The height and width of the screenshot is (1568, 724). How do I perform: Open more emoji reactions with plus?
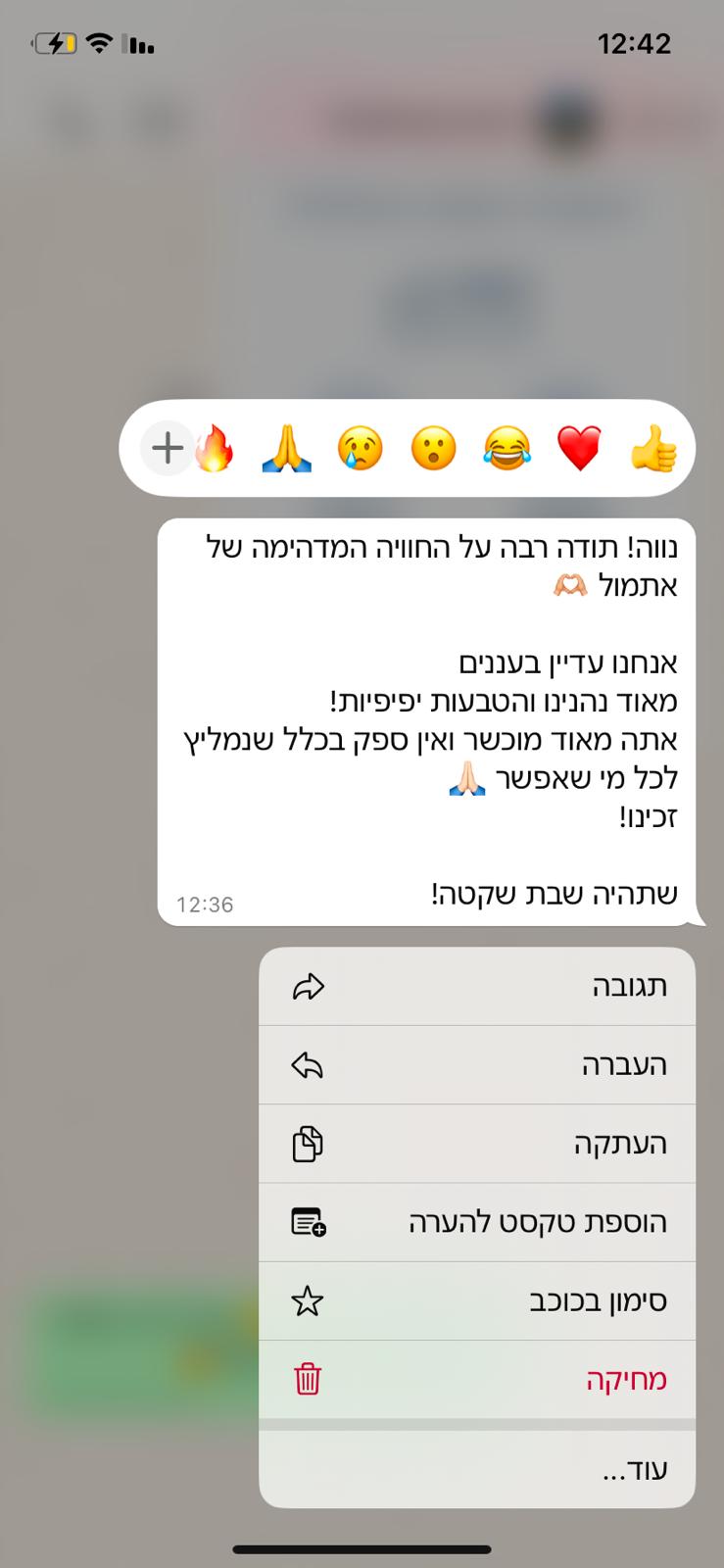168,449
